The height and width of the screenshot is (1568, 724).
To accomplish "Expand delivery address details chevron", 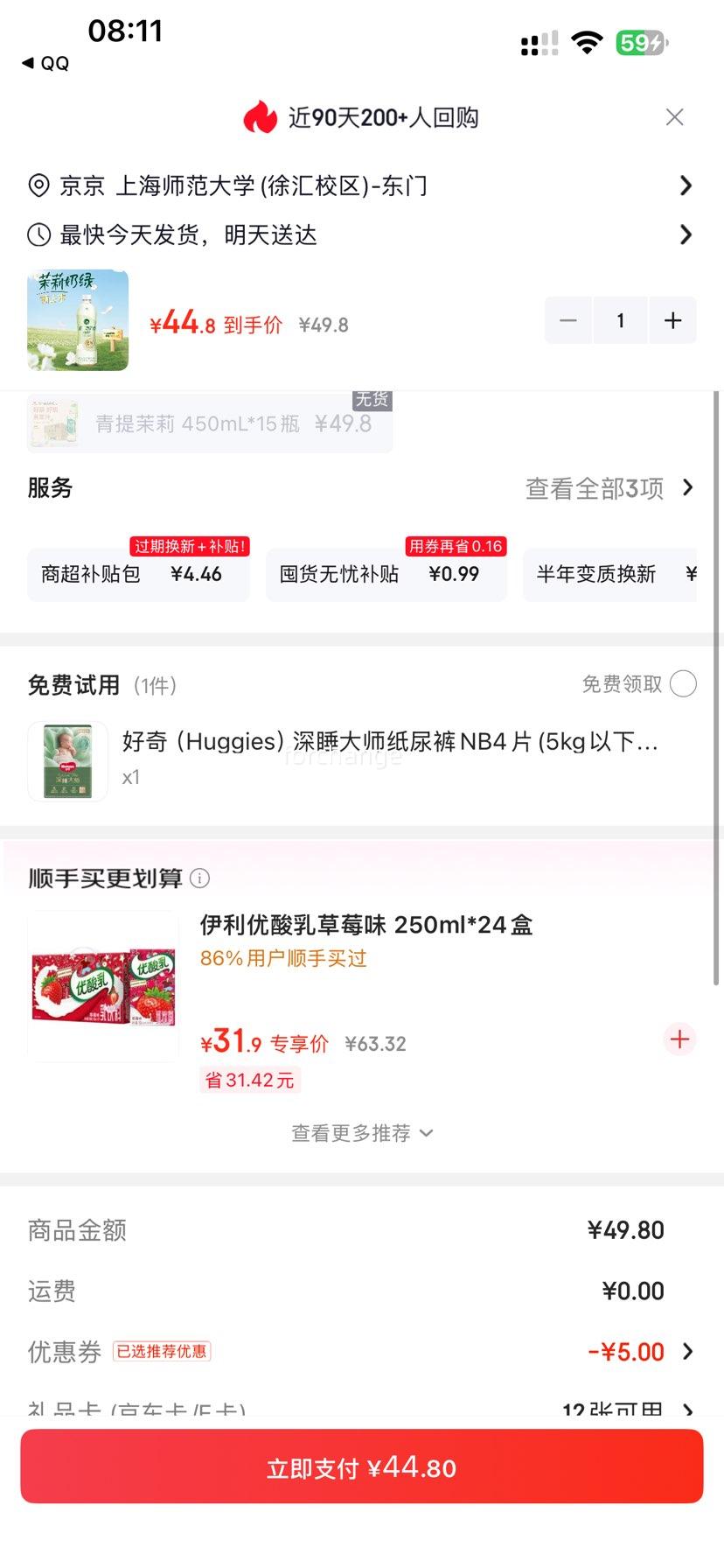I will click(686, 185).
